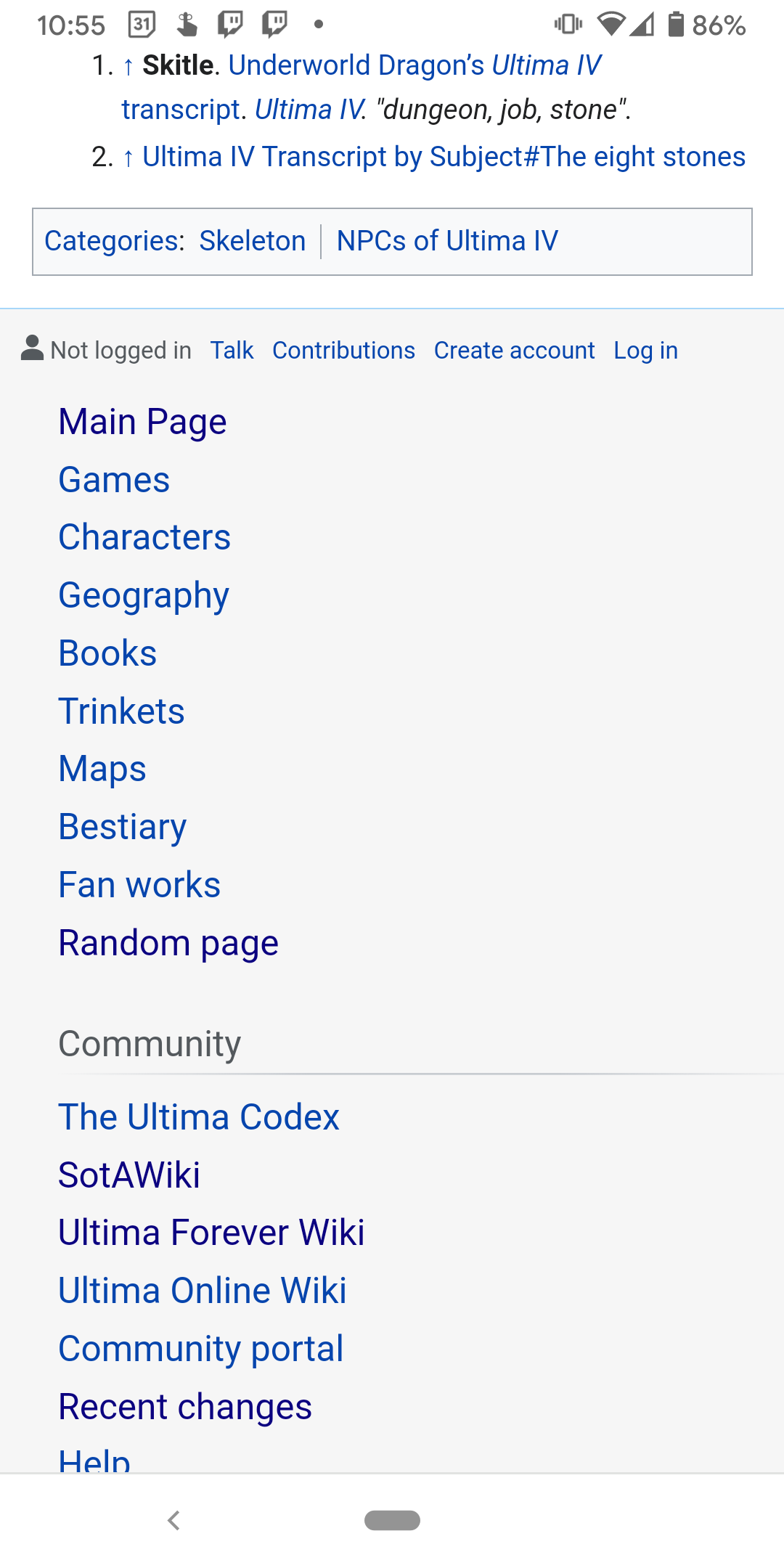Visit the Books page
784x1568 pixels.
point(107,653)
